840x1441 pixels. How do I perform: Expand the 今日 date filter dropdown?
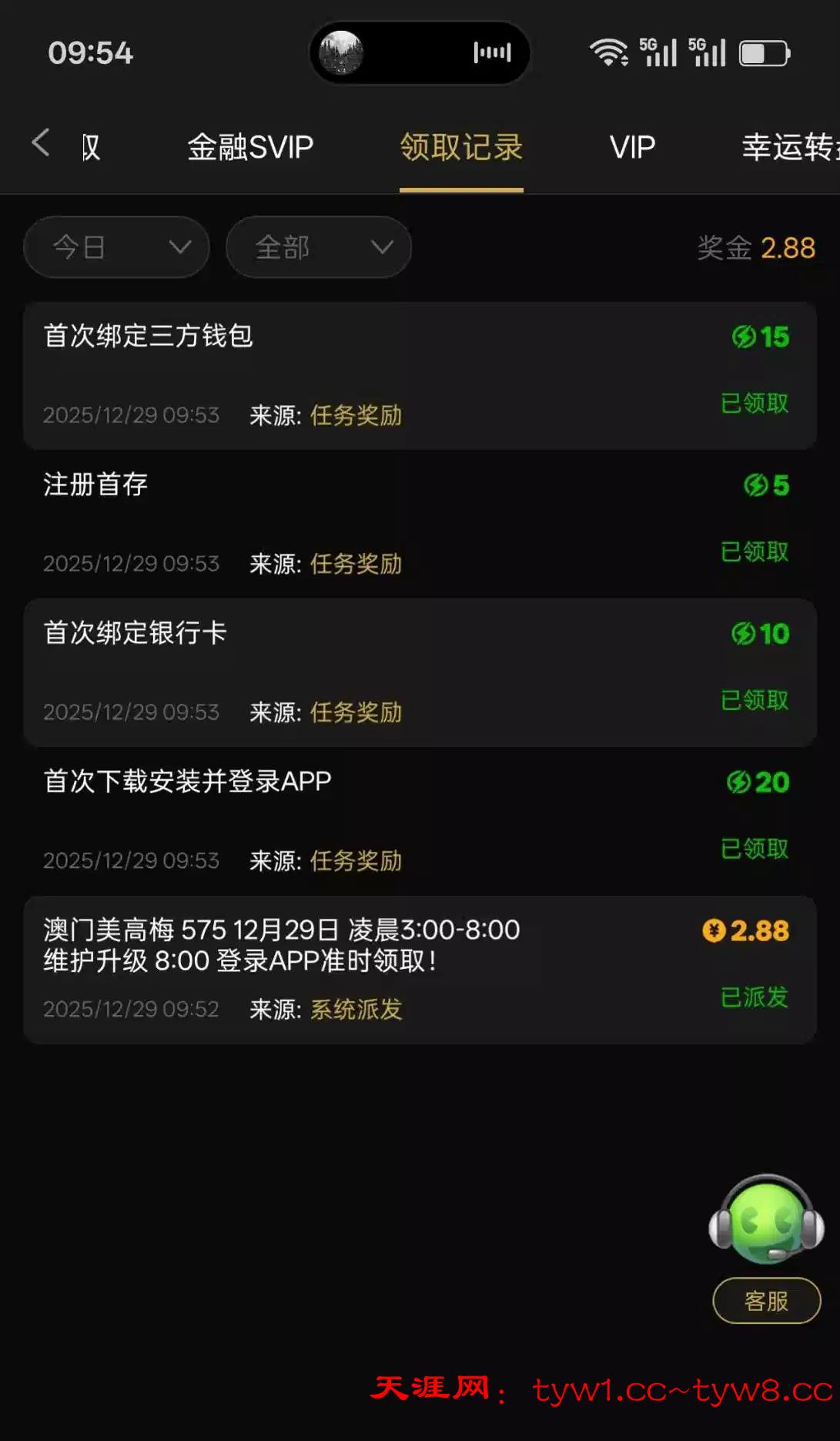pyautogui.click(x=117, y=247)
